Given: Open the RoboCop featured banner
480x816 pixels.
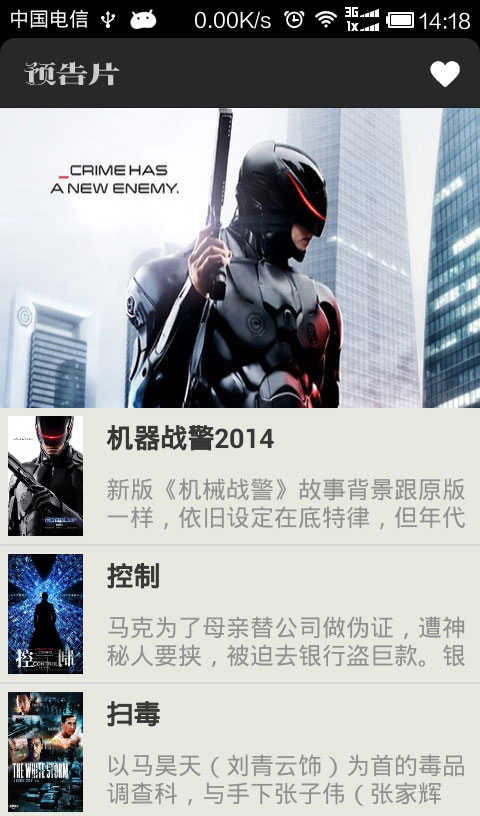Looking at the screenshot, I should [x=240, y=258].
